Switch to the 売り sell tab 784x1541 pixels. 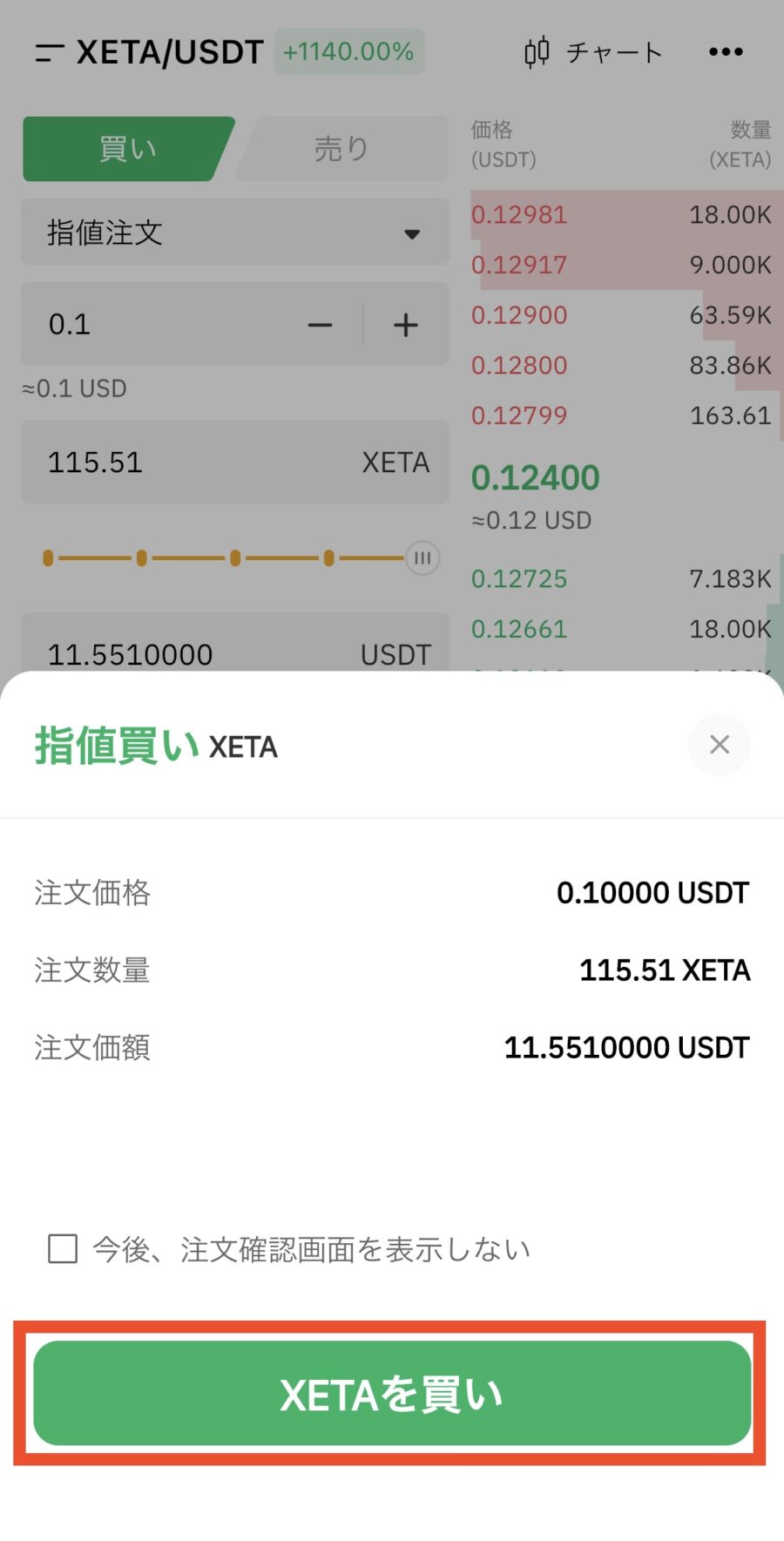tap(341, 149)
